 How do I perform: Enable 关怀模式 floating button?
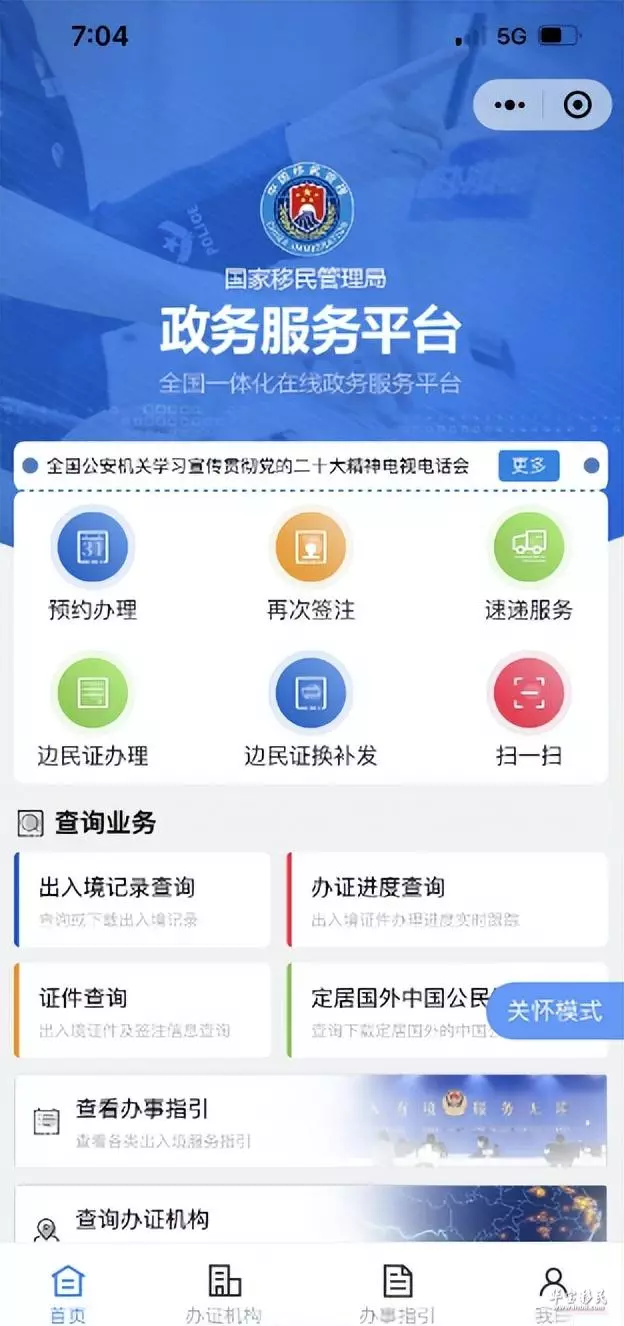(555, 1010)
